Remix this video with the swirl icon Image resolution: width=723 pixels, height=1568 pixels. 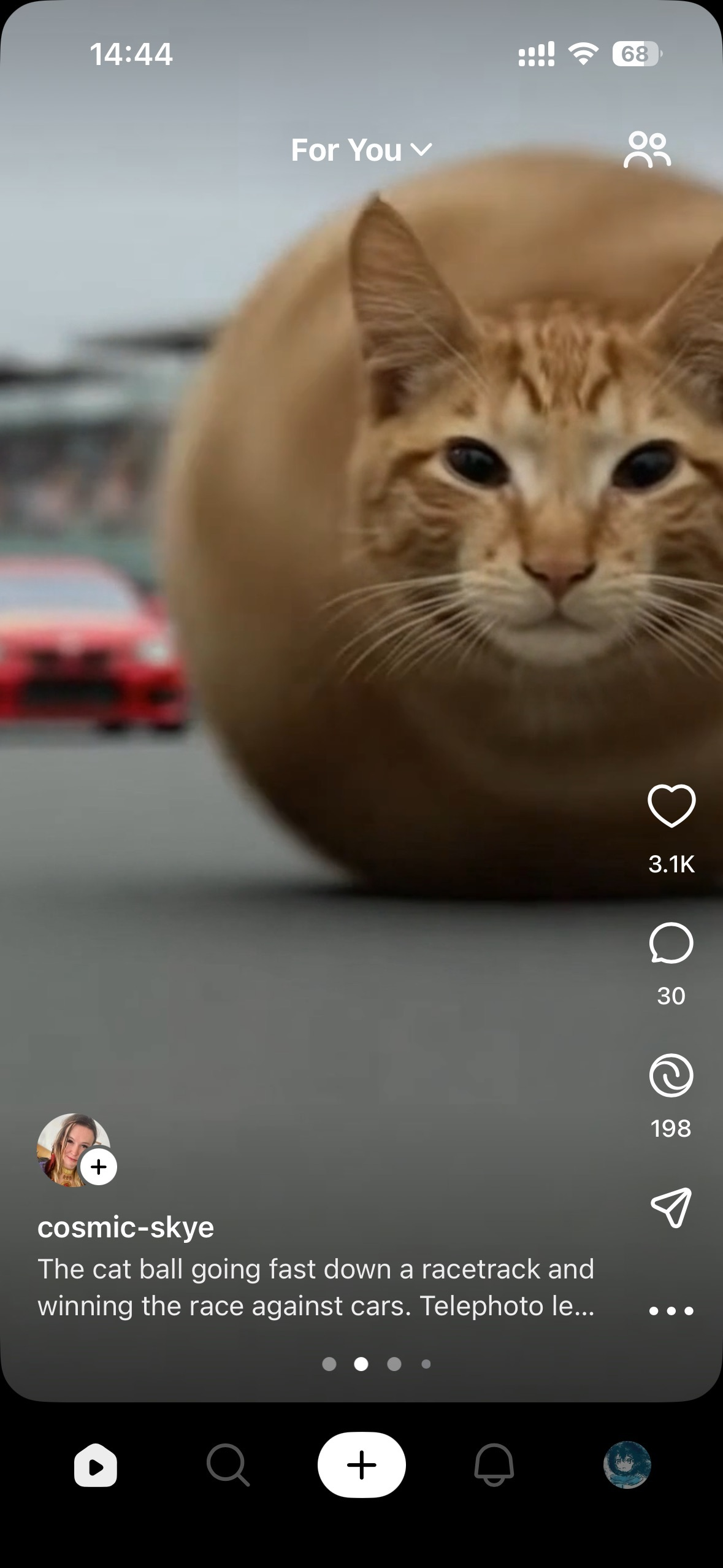click(x=671, y=1075)
